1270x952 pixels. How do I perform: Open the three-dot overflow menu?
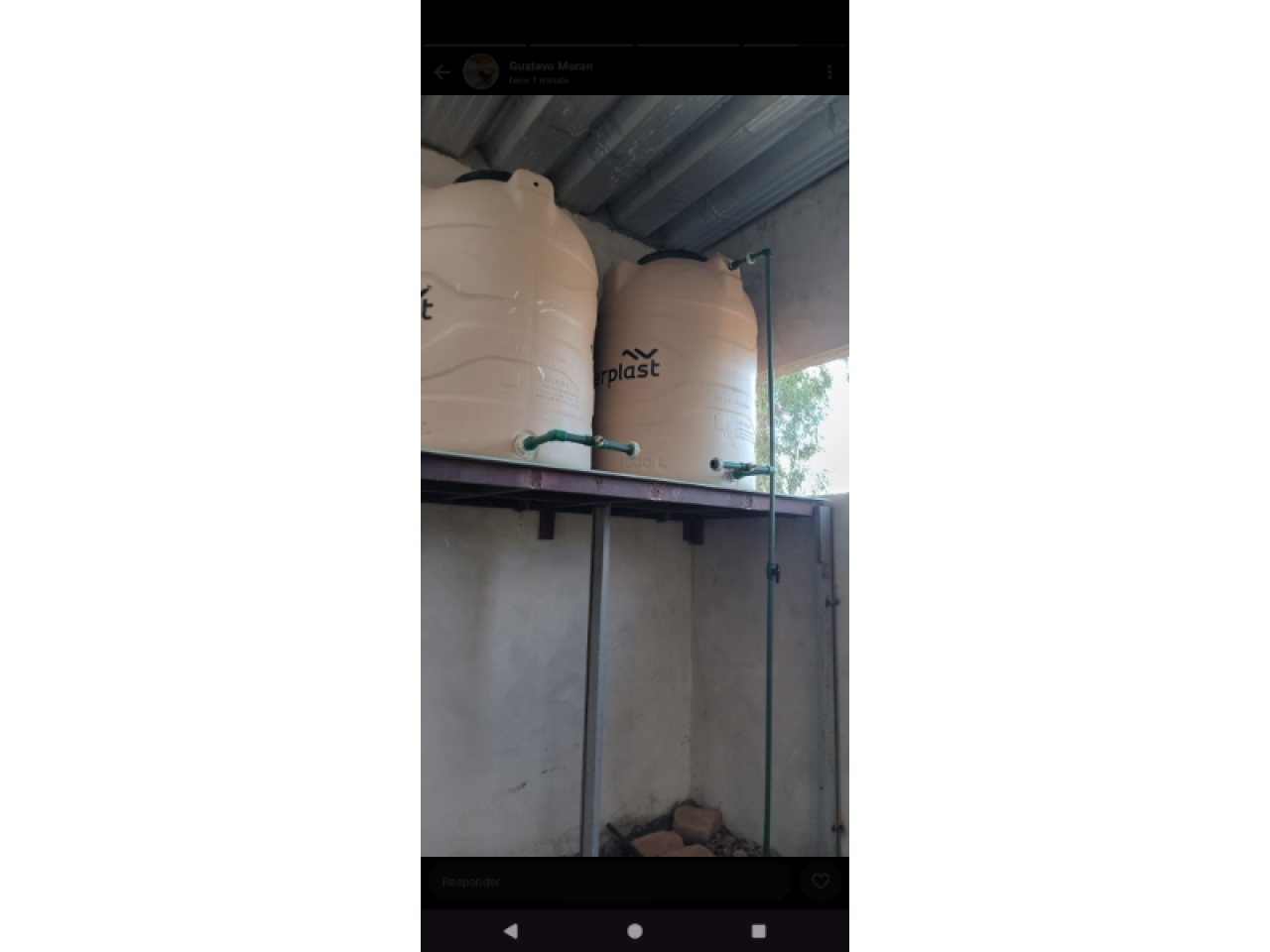pyautogui.click(x=829, y=72)
